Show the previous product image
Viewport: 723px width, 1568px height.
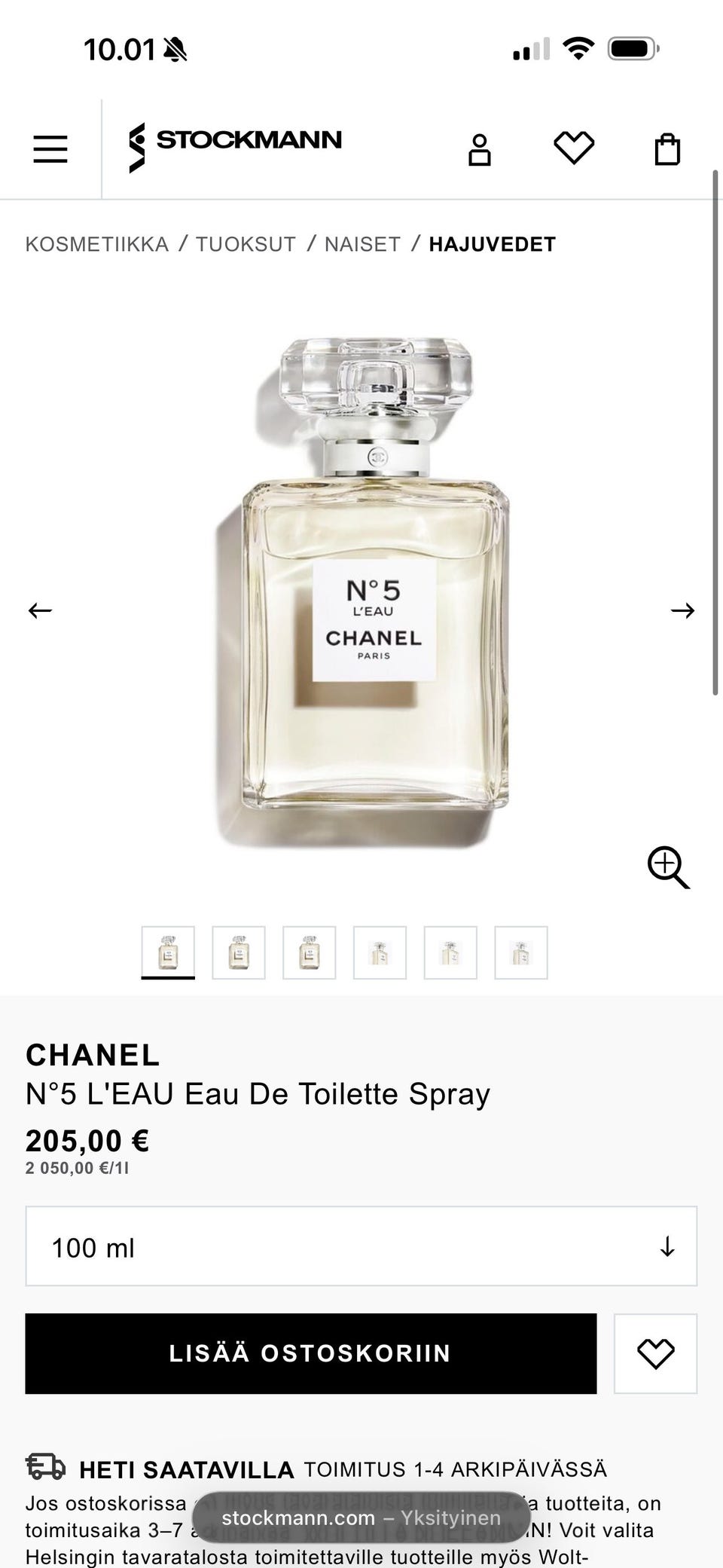click(x=40, y=610)
